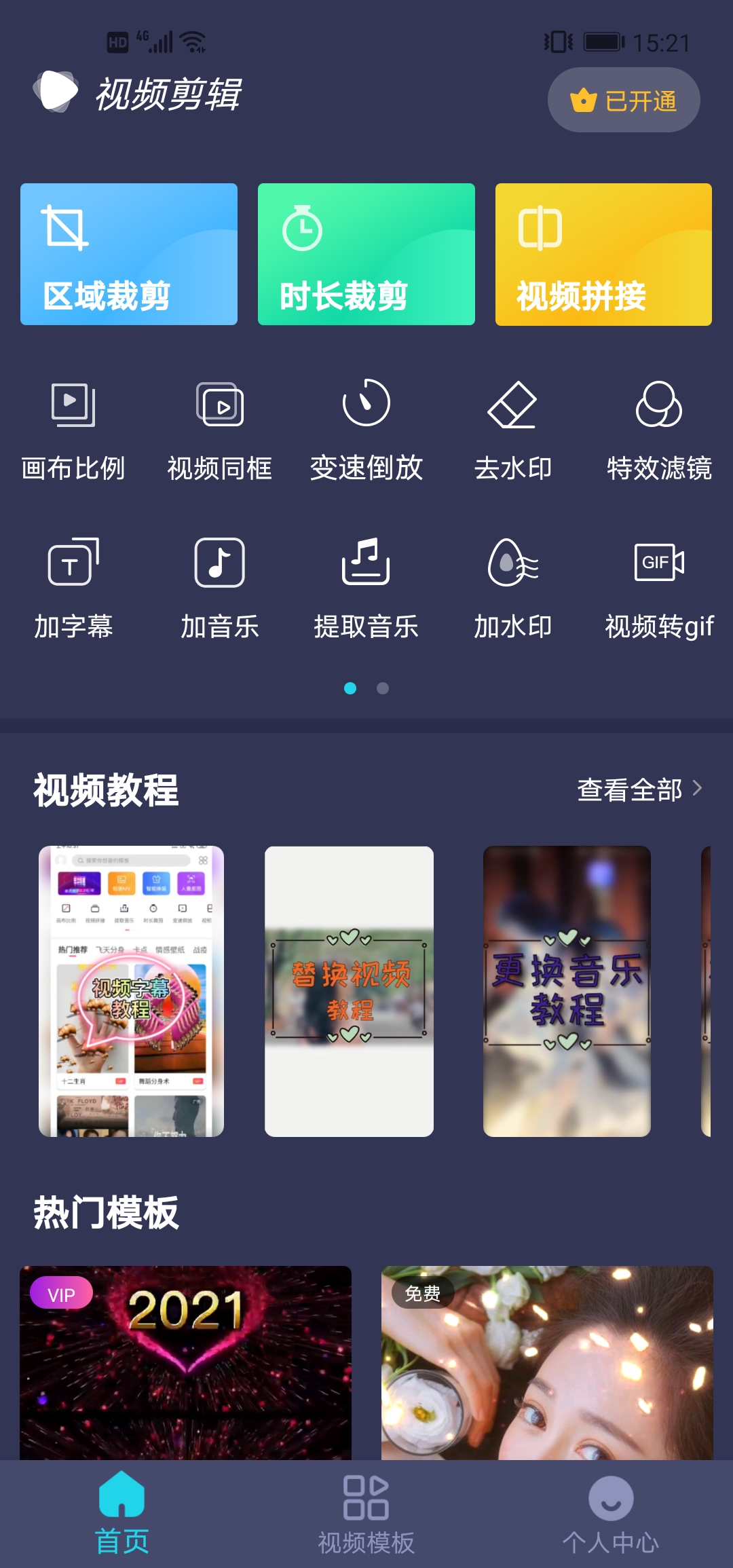Tap the 已开通 VIP status button
The width and height of the screenshot is (733, 1568).
623,100
